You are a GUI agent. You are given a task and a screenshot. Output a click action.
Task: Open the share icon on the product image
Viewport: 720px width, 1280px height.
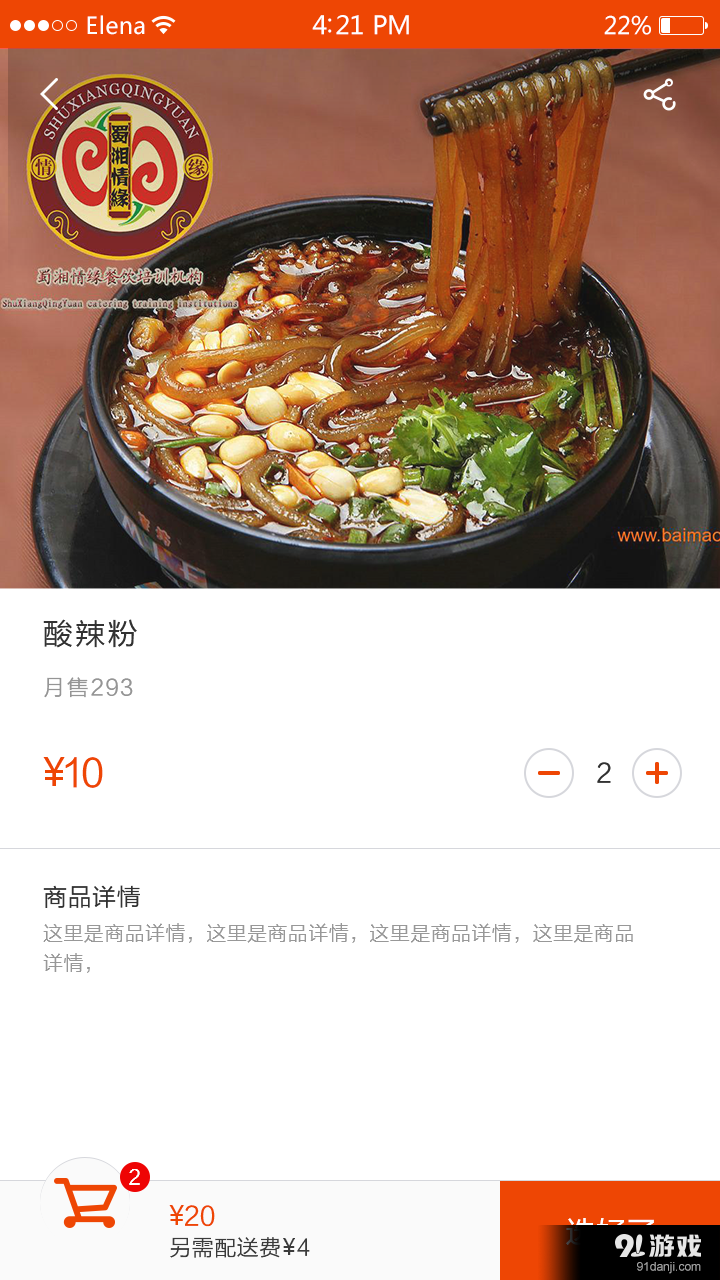(659, 95)
